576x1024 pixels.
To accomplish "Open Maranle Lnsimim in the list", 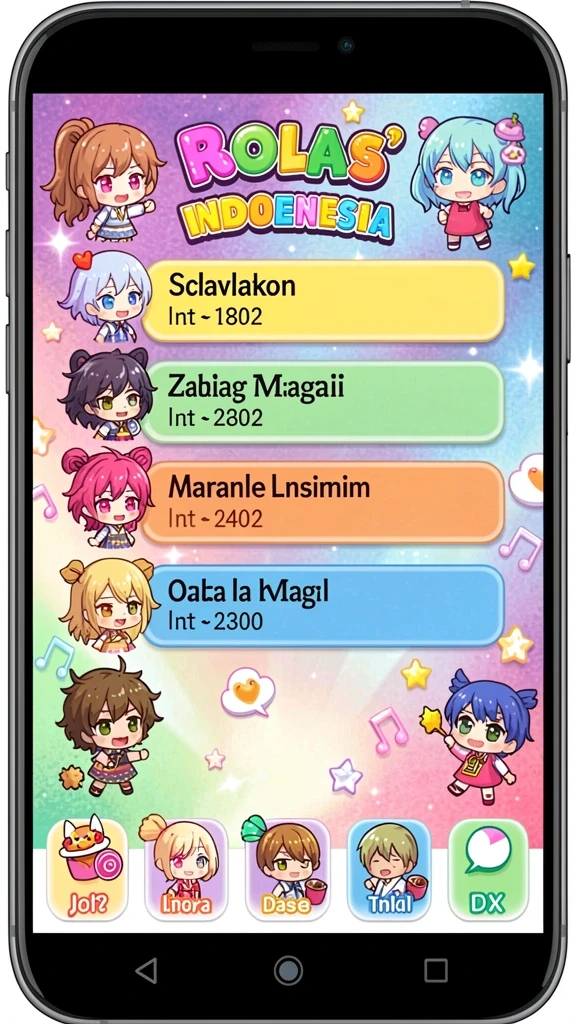I will coord(323,503).
